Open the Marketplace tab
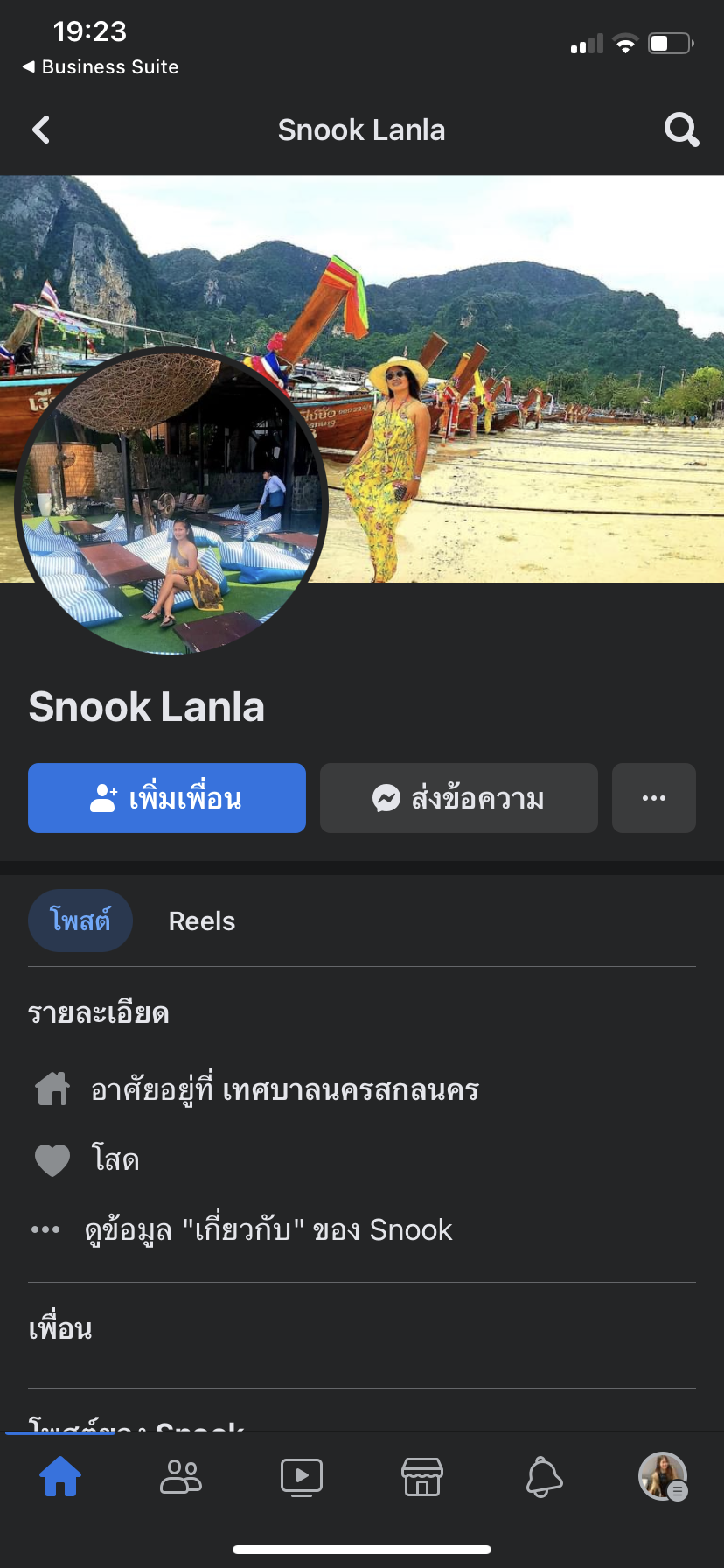The image size is (724, 1568). point(422,1477)
